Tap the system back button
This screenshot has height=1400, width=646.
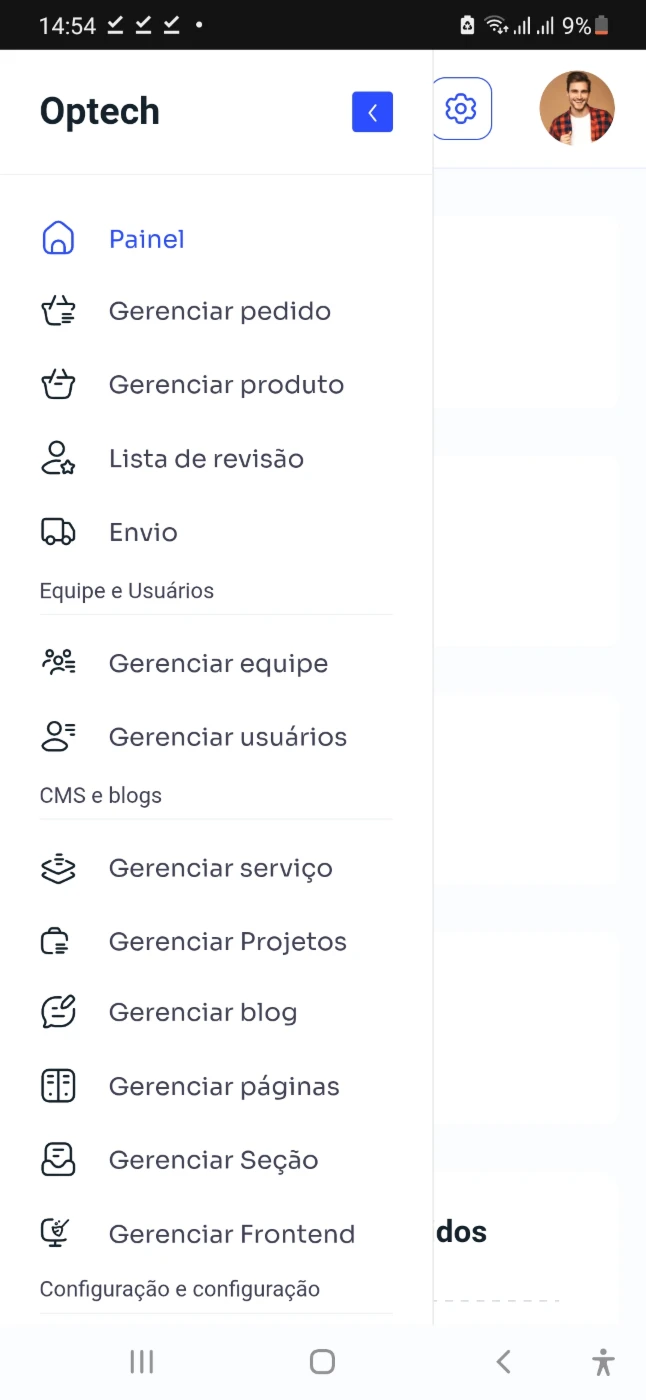coord(504,1361)
